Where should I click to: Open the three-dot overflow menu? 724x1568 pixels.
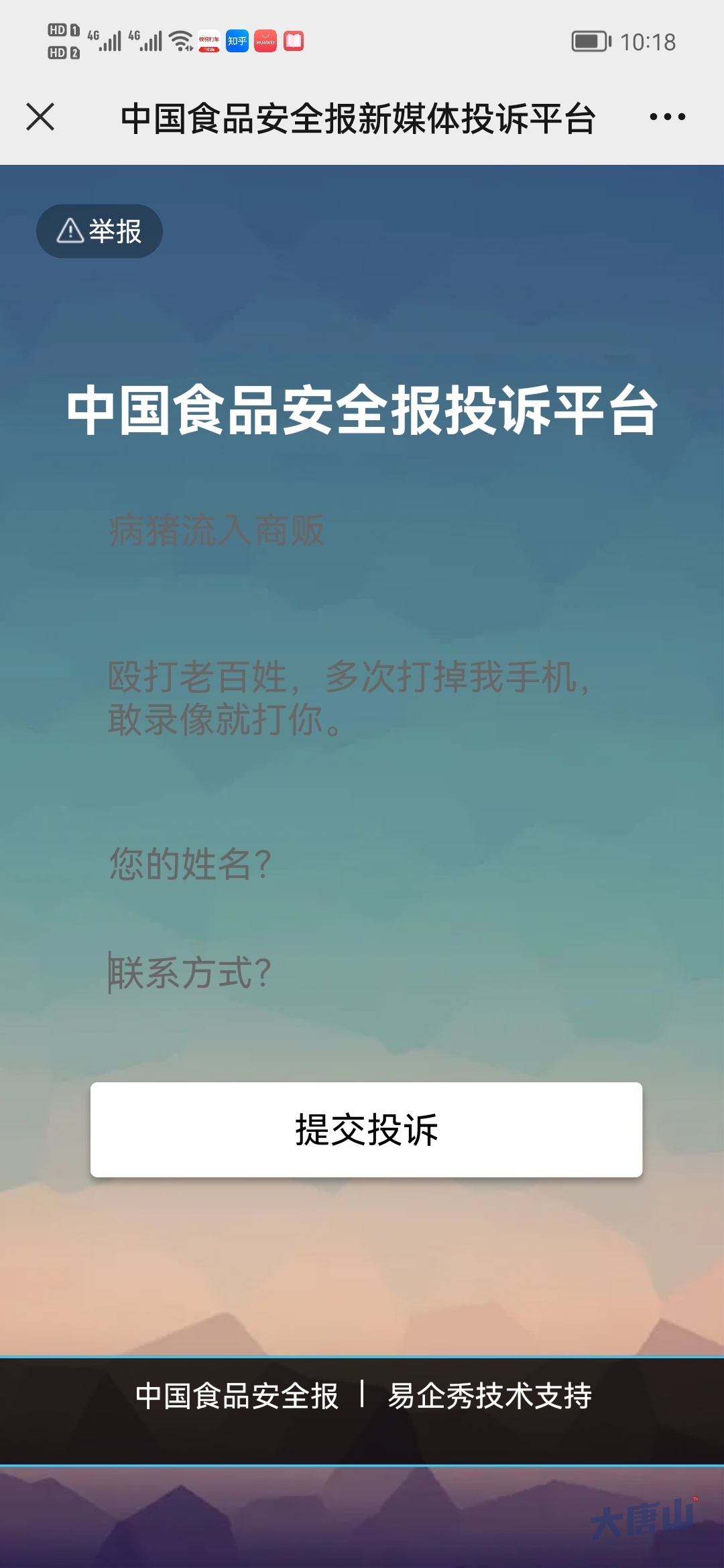pos(667,117)
